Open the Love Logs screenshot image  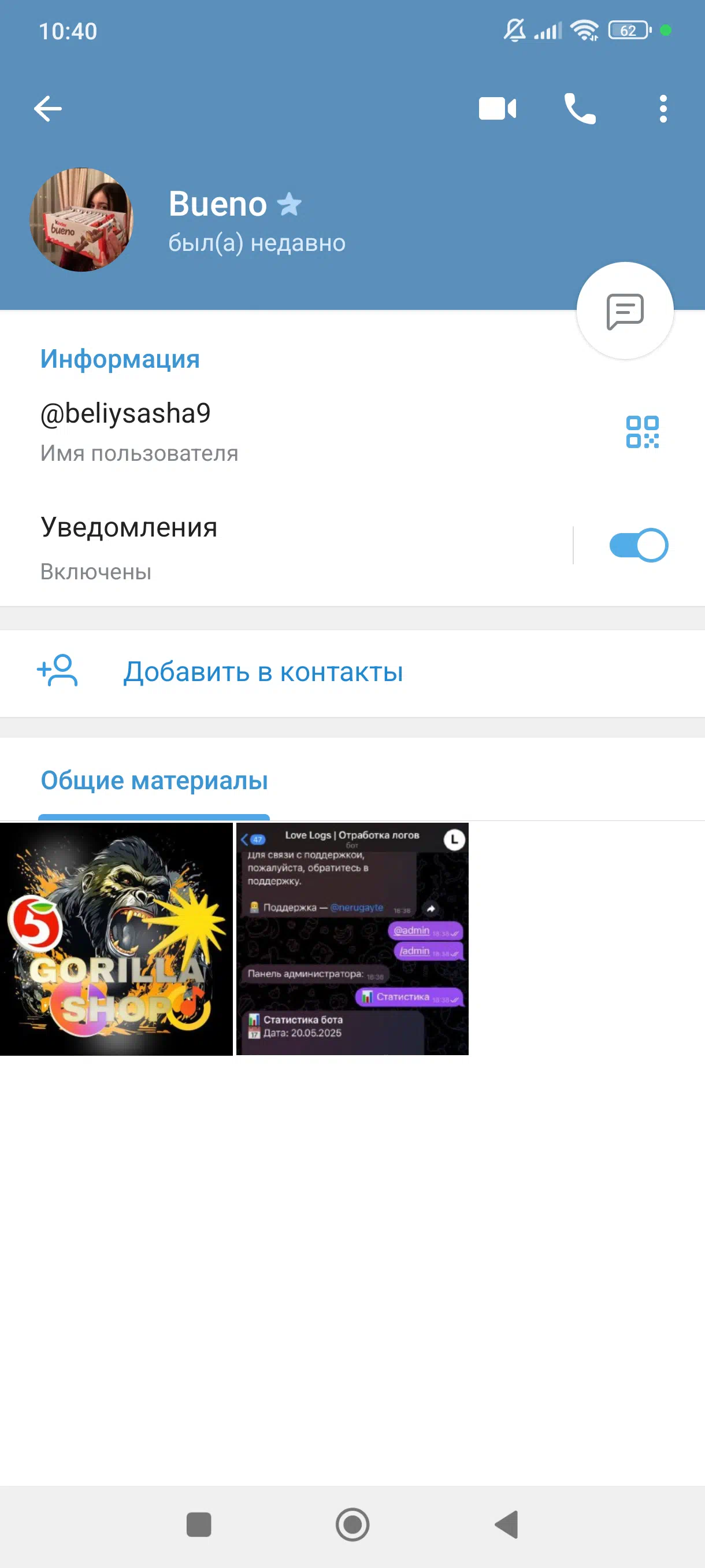(x=352, y=938)
